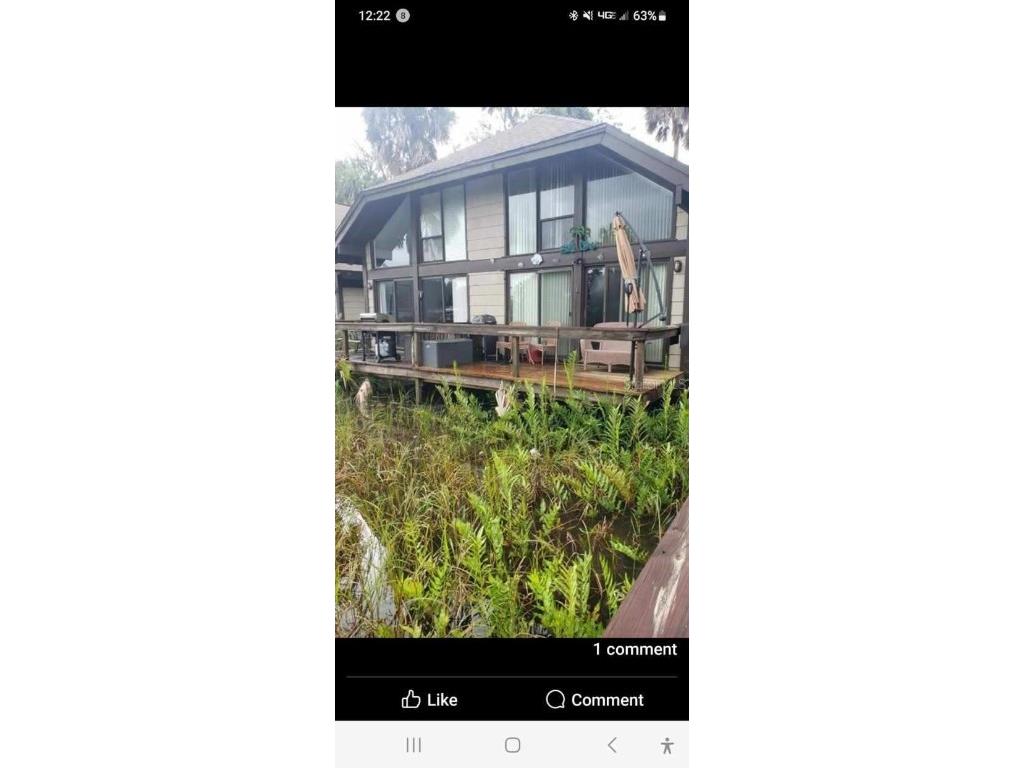Like this photo post
This screenshot has height=768, width=1024.
click(x=429, y=700)
